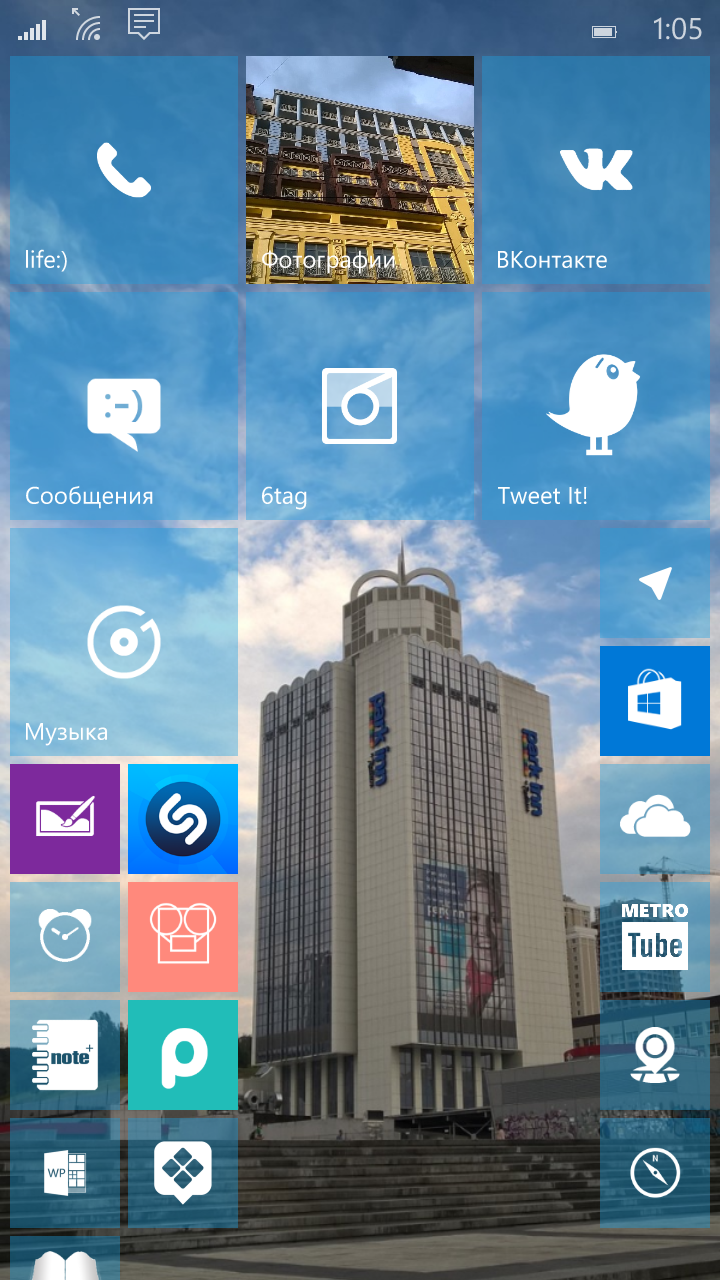This screenshot has height=1280, width=720.
Task: Open the Tweet It! tile
Action: point(596,406)
